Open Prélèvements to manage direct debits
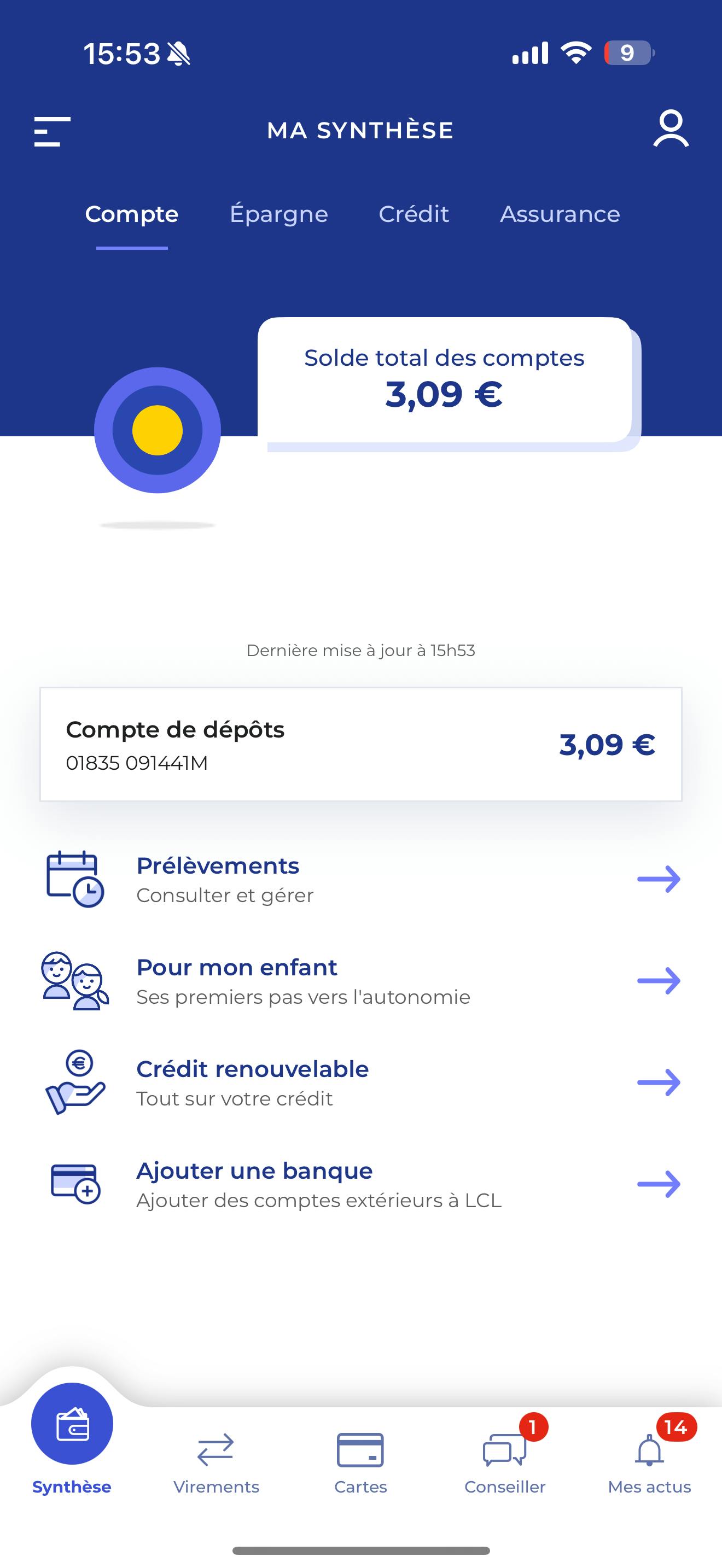 [x=360, y=879]
